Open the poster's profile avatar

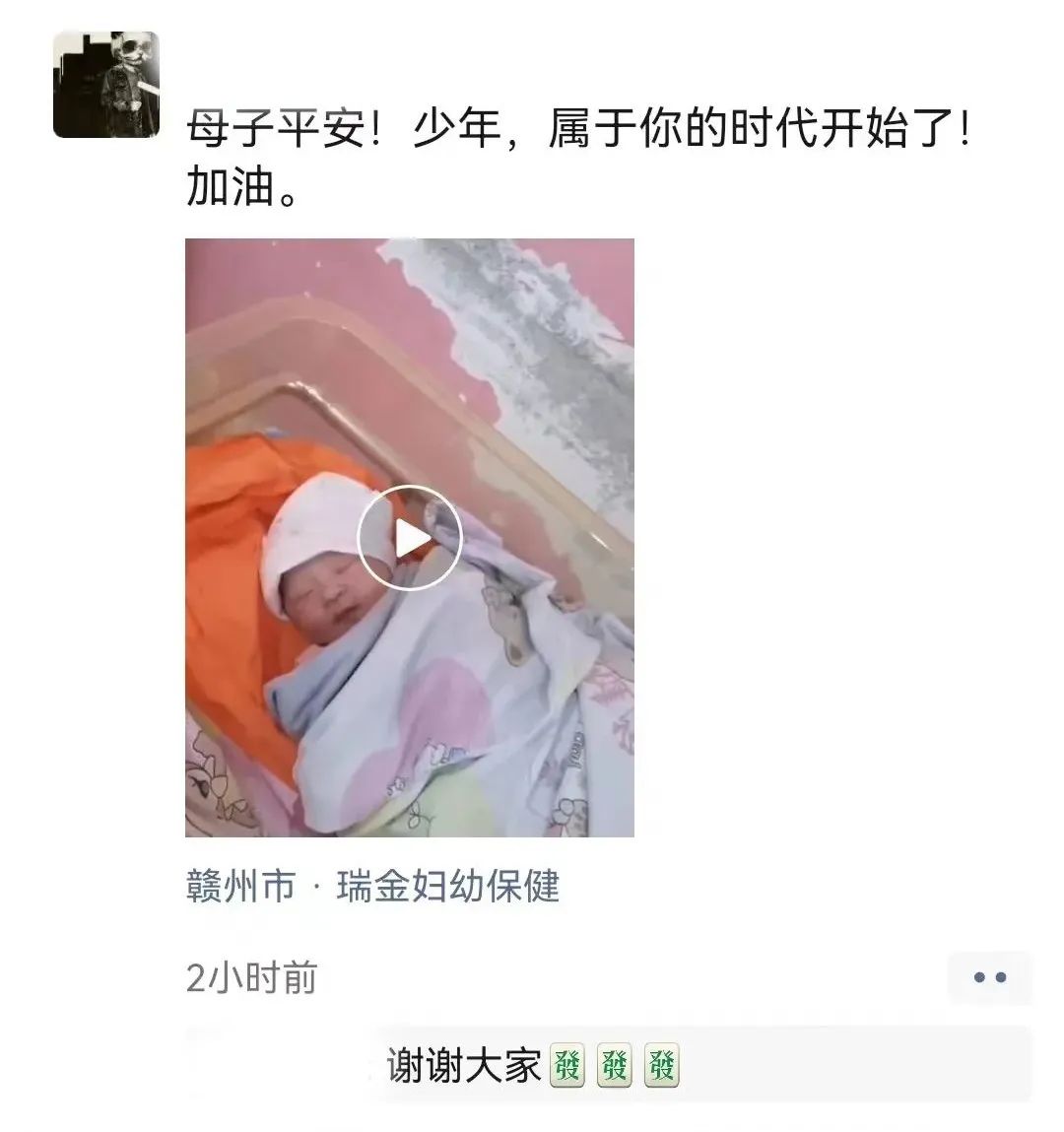coord(105,85)
